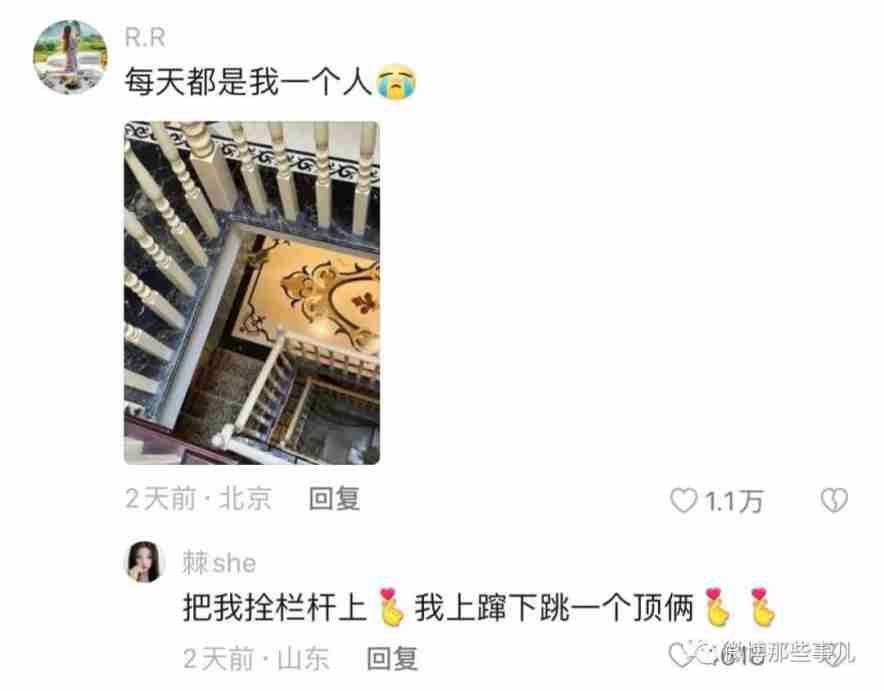884x691 pixels.
Task: Reply to R.R's comment
Action: (x=334, y=499)
